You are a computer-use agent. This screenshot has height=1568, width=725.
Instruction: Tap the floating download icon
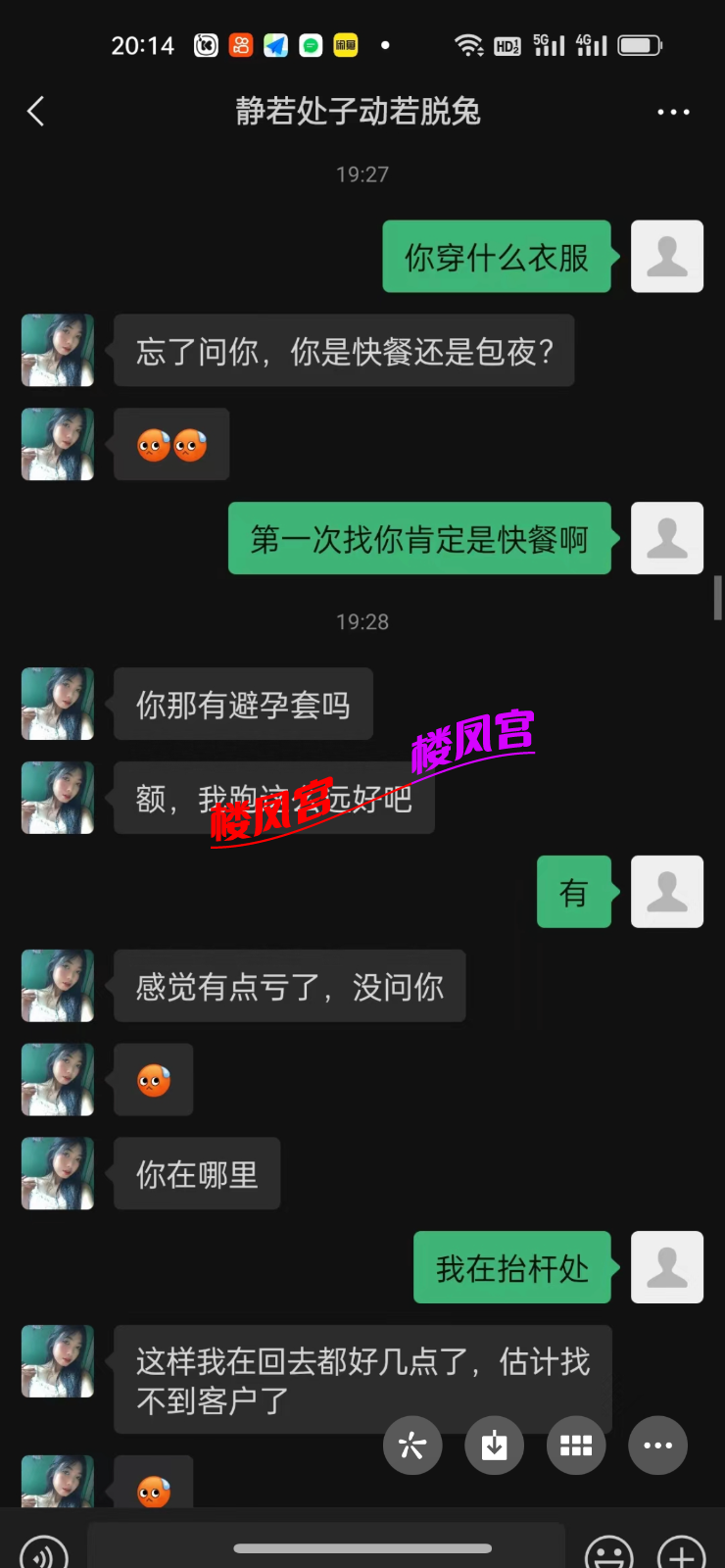click(x=494, y=1445)
